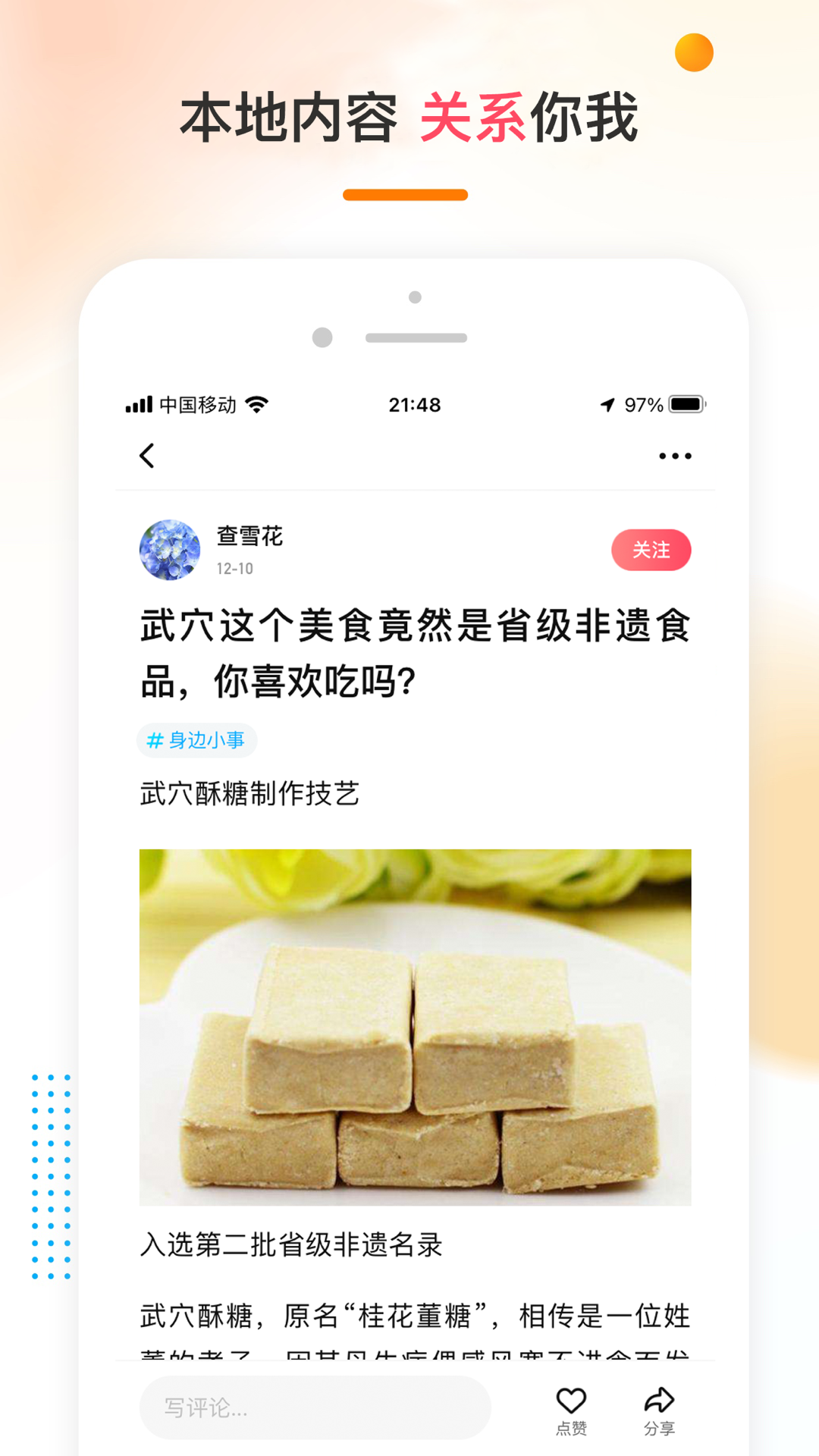Tap the 中国移动 carrier label

click(x=199, y=404)
